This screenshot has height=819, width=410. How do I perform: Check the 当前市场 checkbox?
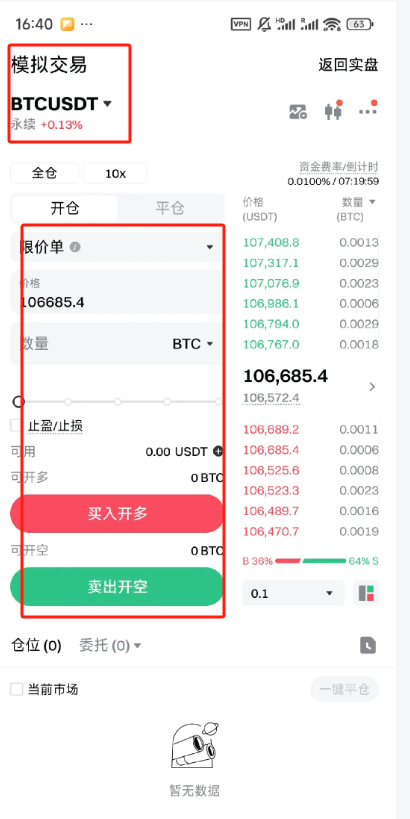(17, 689)
